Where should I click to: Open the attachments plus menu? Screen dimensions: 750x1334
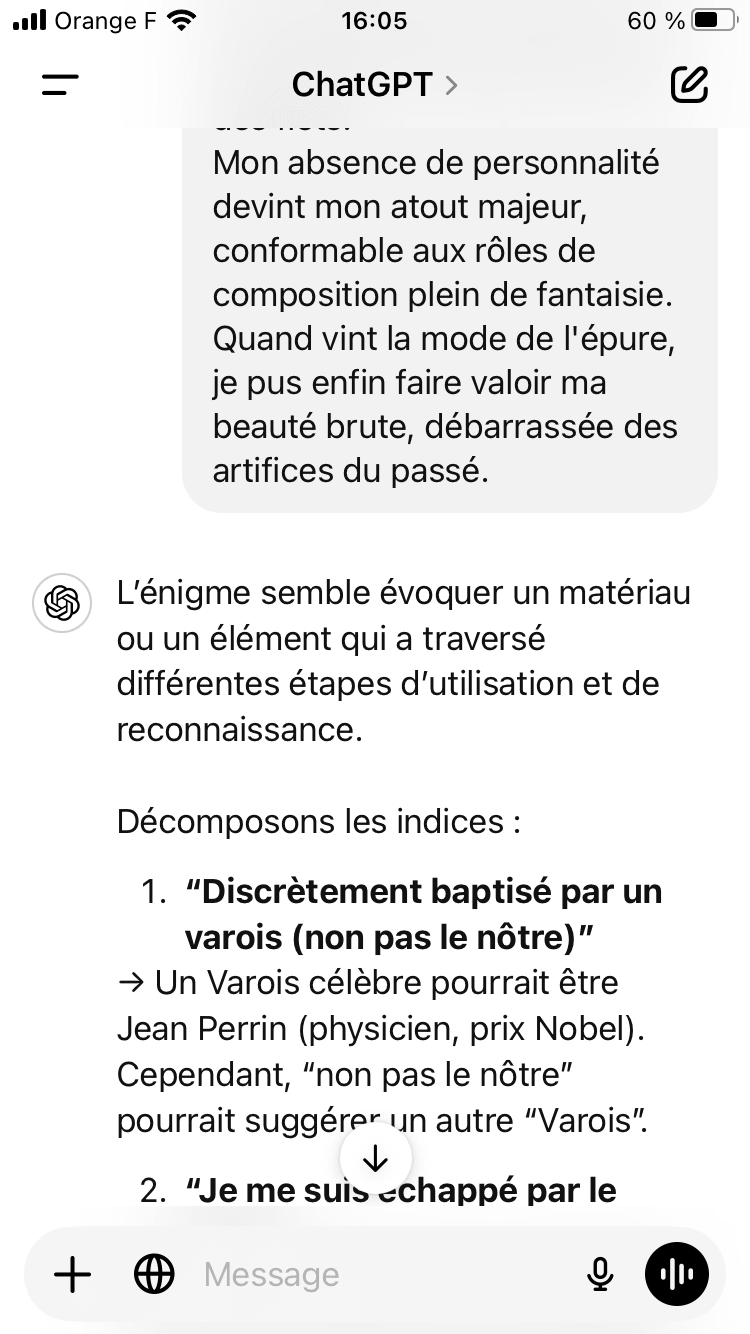click(72, 1274)
